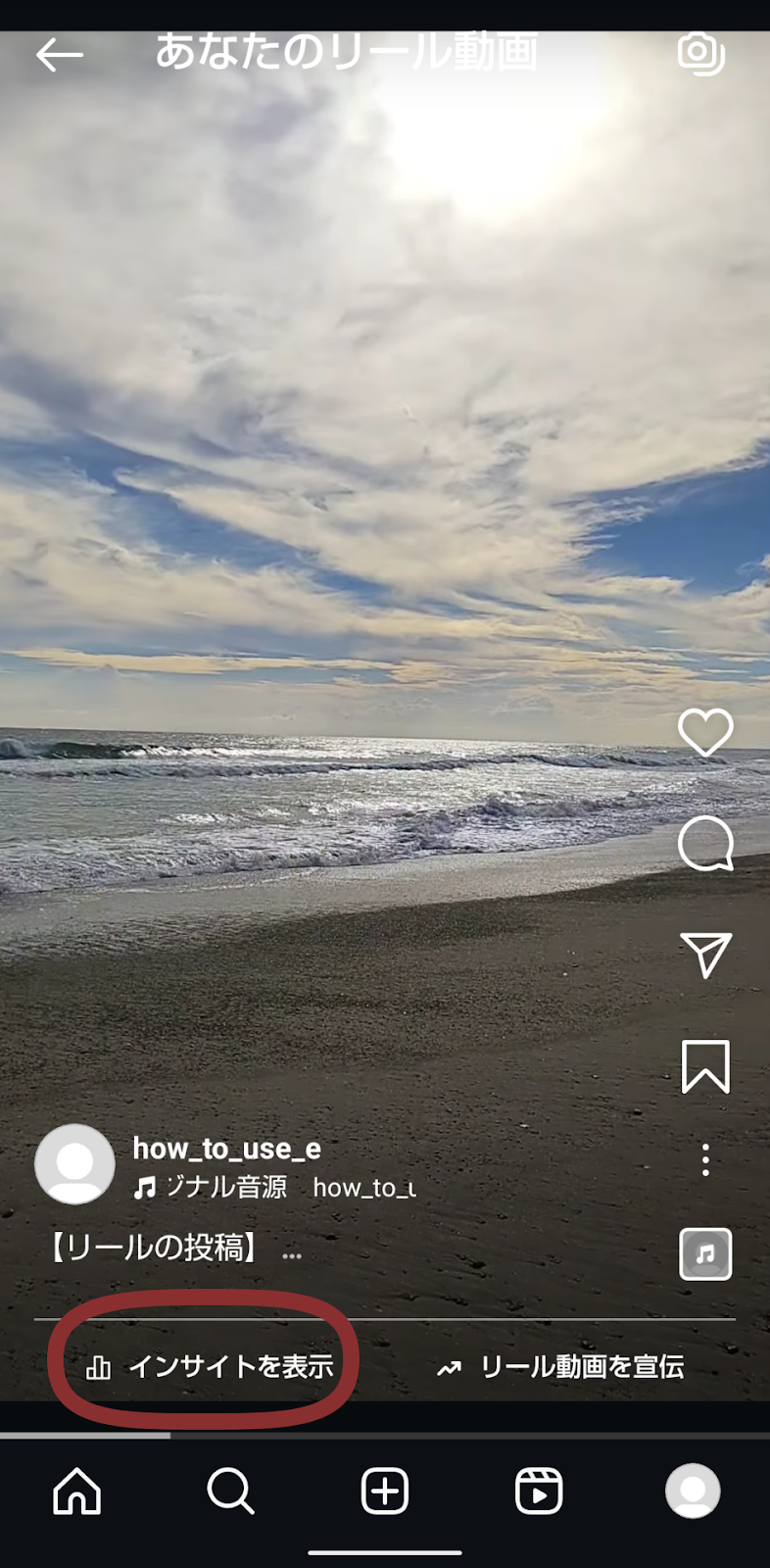
Task: Expand the caption 【リールの投稿】
Action: click(x=174, y=1249)
